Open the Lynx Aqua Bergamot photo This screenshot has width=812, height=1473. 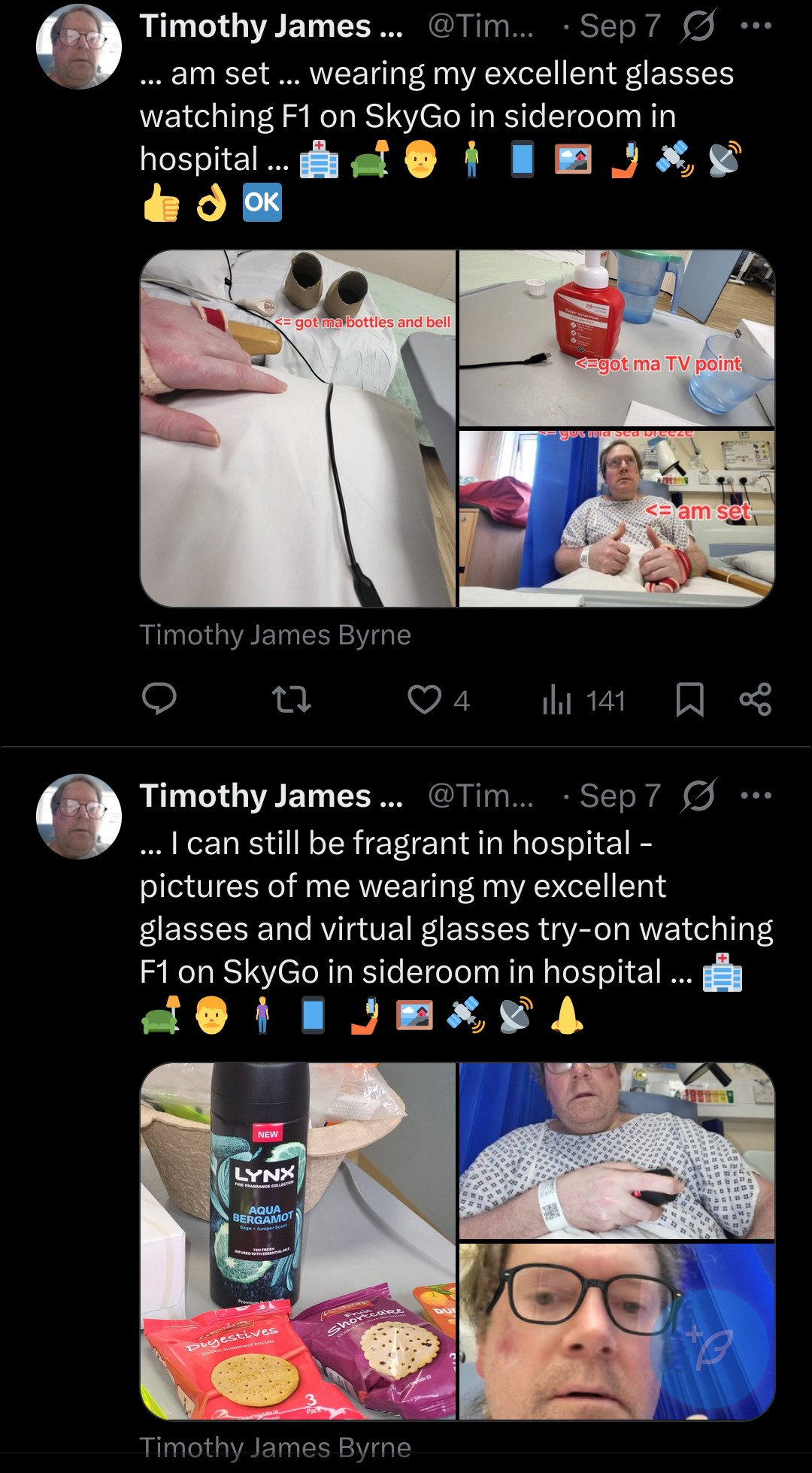[x=298, y=1241]
